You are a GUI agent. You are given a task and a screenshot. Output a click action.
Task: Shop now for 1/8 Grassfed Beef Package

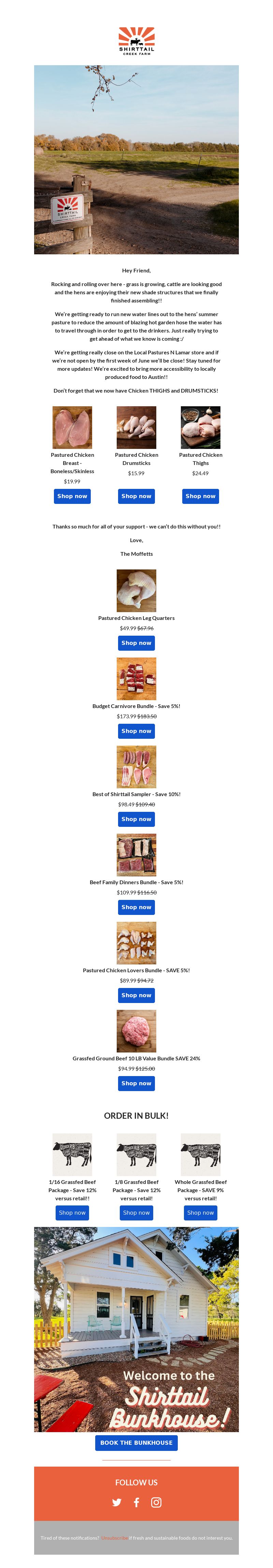click(x=136, y=1213)
